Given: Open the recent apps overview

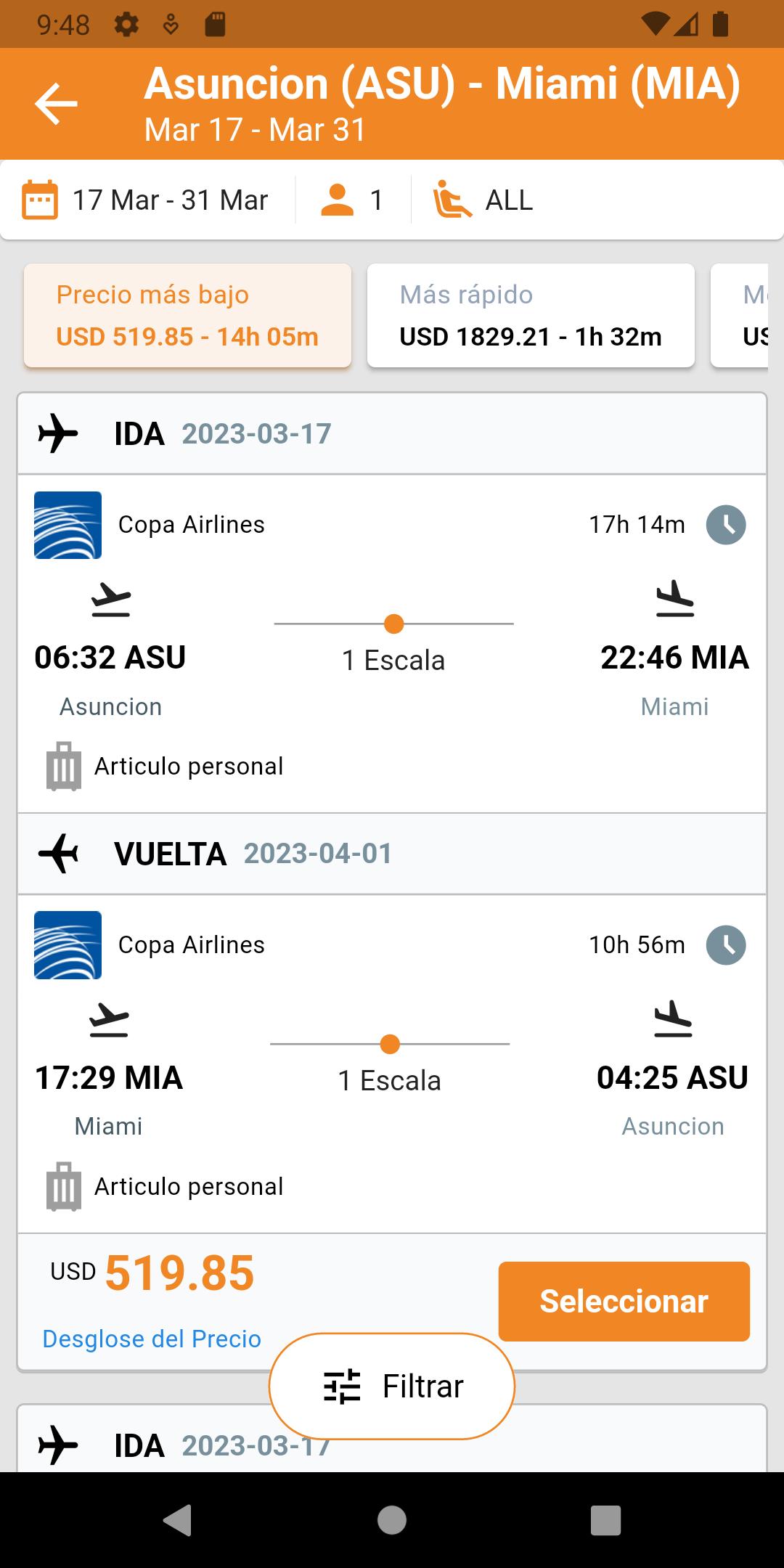Looking at the screenshot, I should click(x=605, y=1520).
